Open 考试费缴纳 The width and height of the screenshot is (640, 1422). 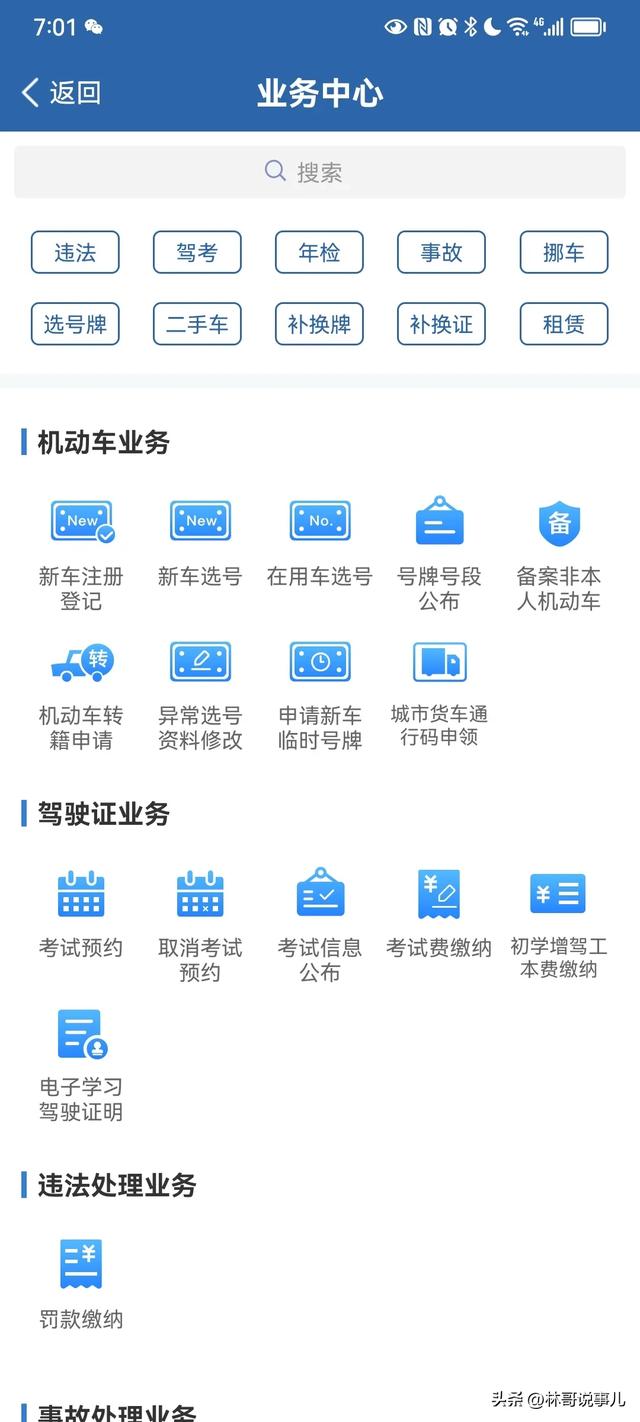[439, 913]
